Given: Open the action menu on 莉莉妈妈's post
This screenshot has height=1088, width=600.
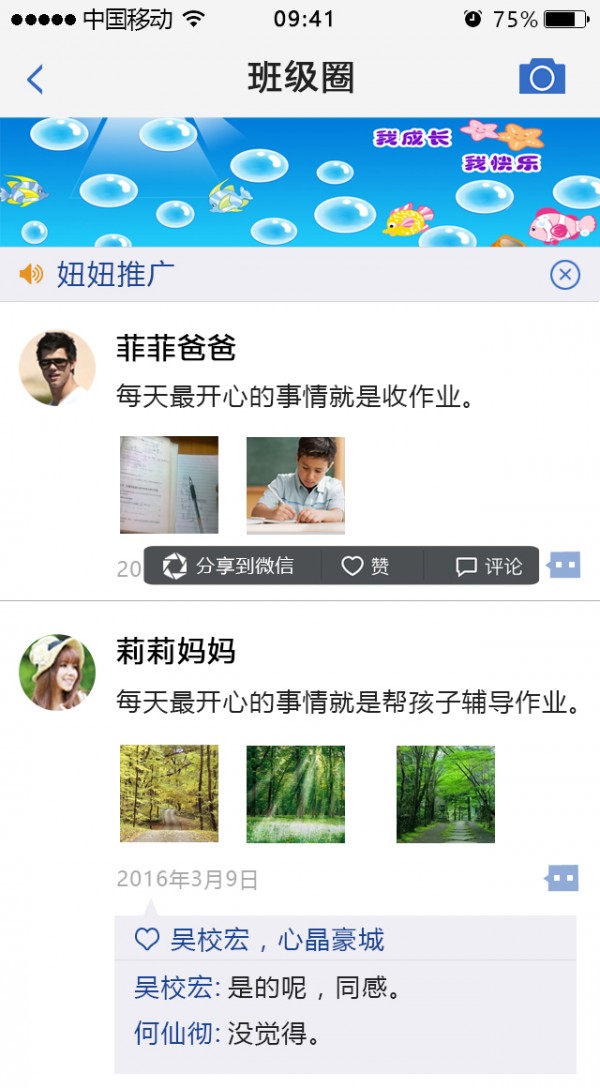Looking at the screenshot, I should (563, 879).
